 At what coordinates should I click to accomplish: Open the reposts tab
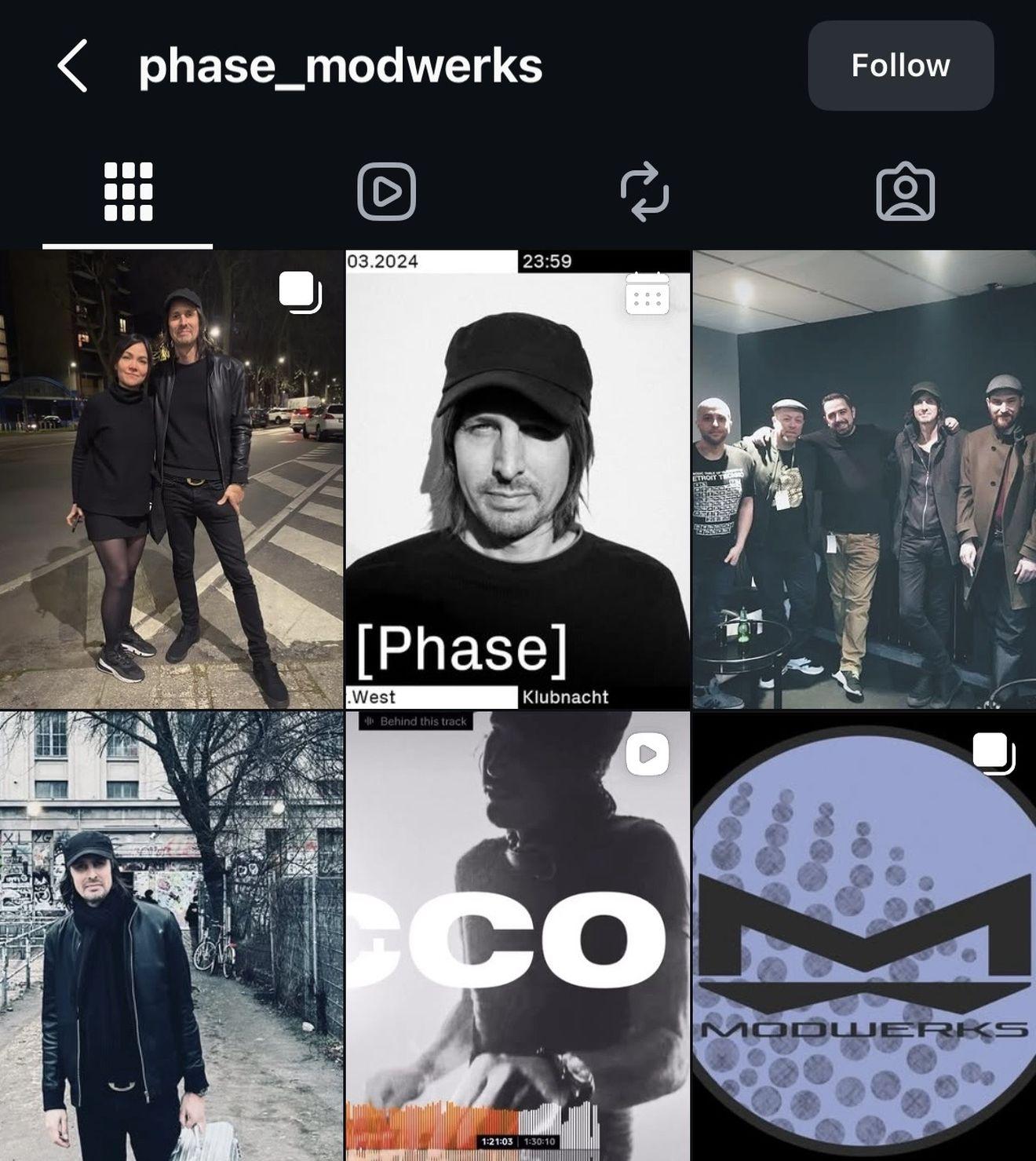click(644, 192)
